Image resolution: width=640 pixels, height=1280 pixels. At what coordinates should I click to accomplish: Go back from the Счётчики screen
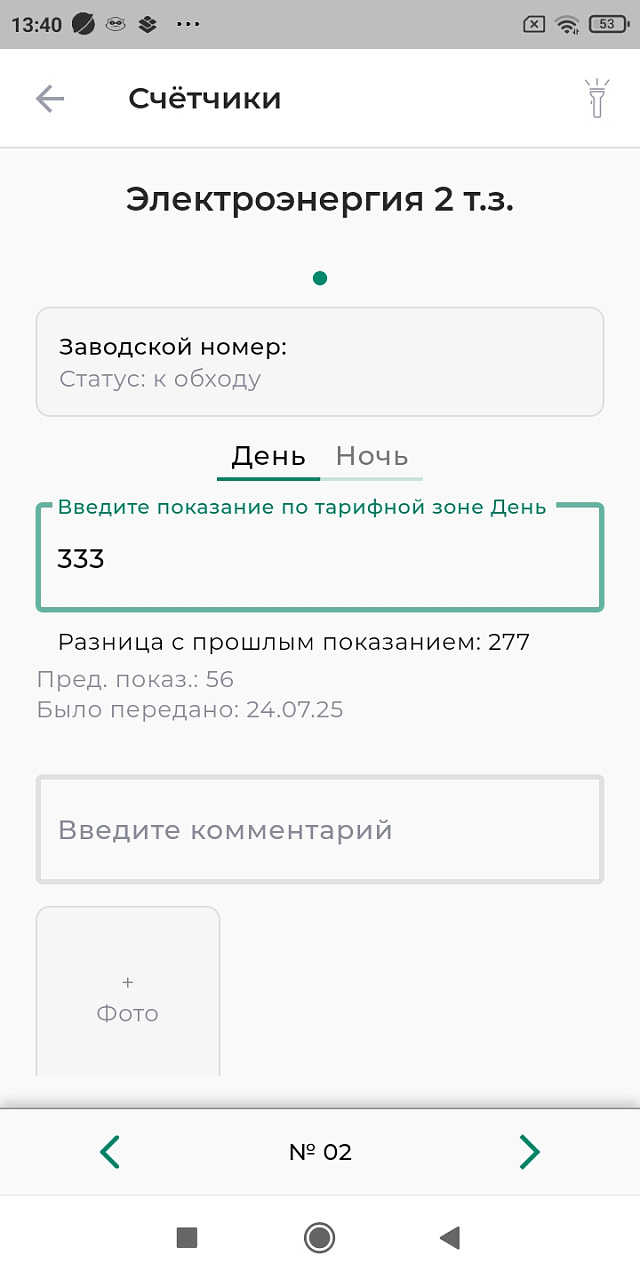[50, 98]
